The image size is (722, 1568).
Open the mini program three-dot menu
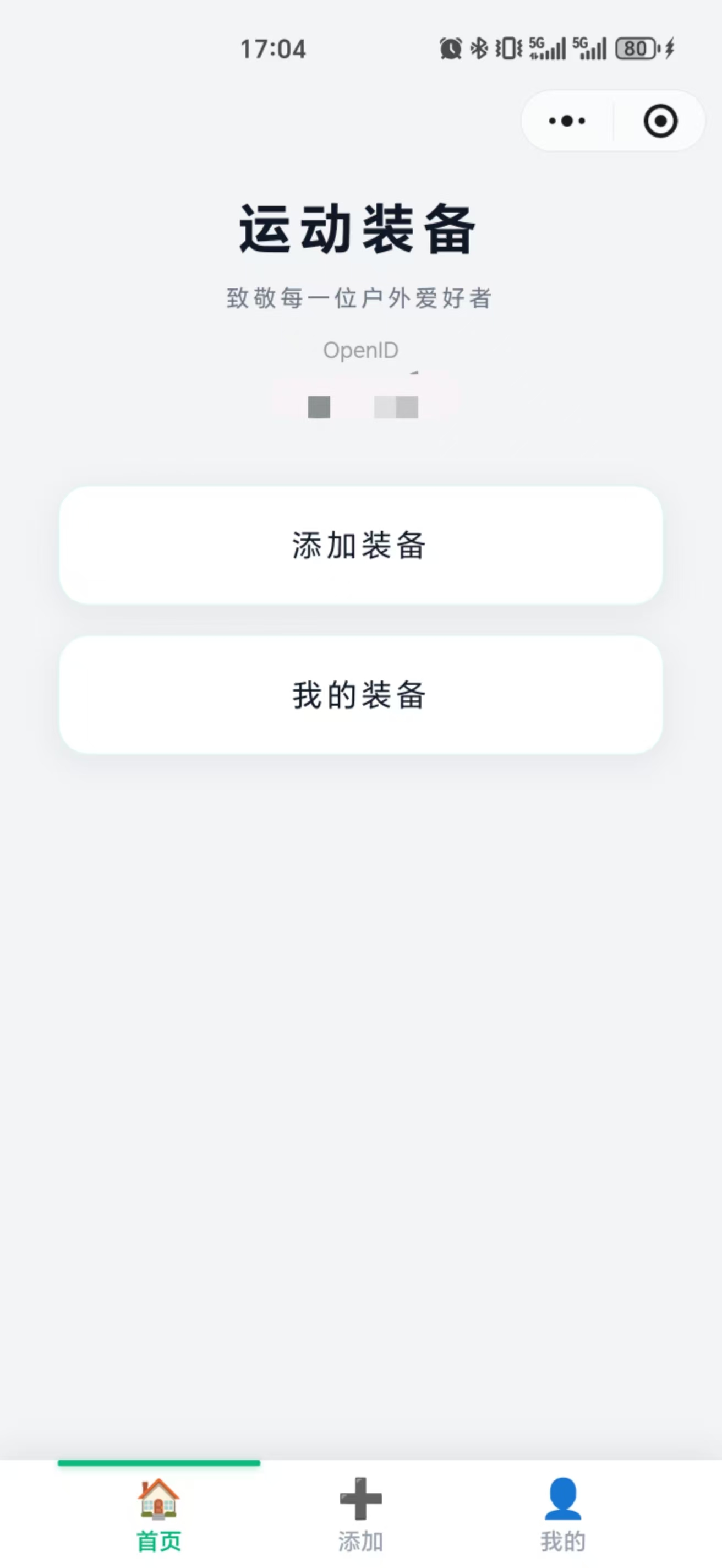pos(567,121)
